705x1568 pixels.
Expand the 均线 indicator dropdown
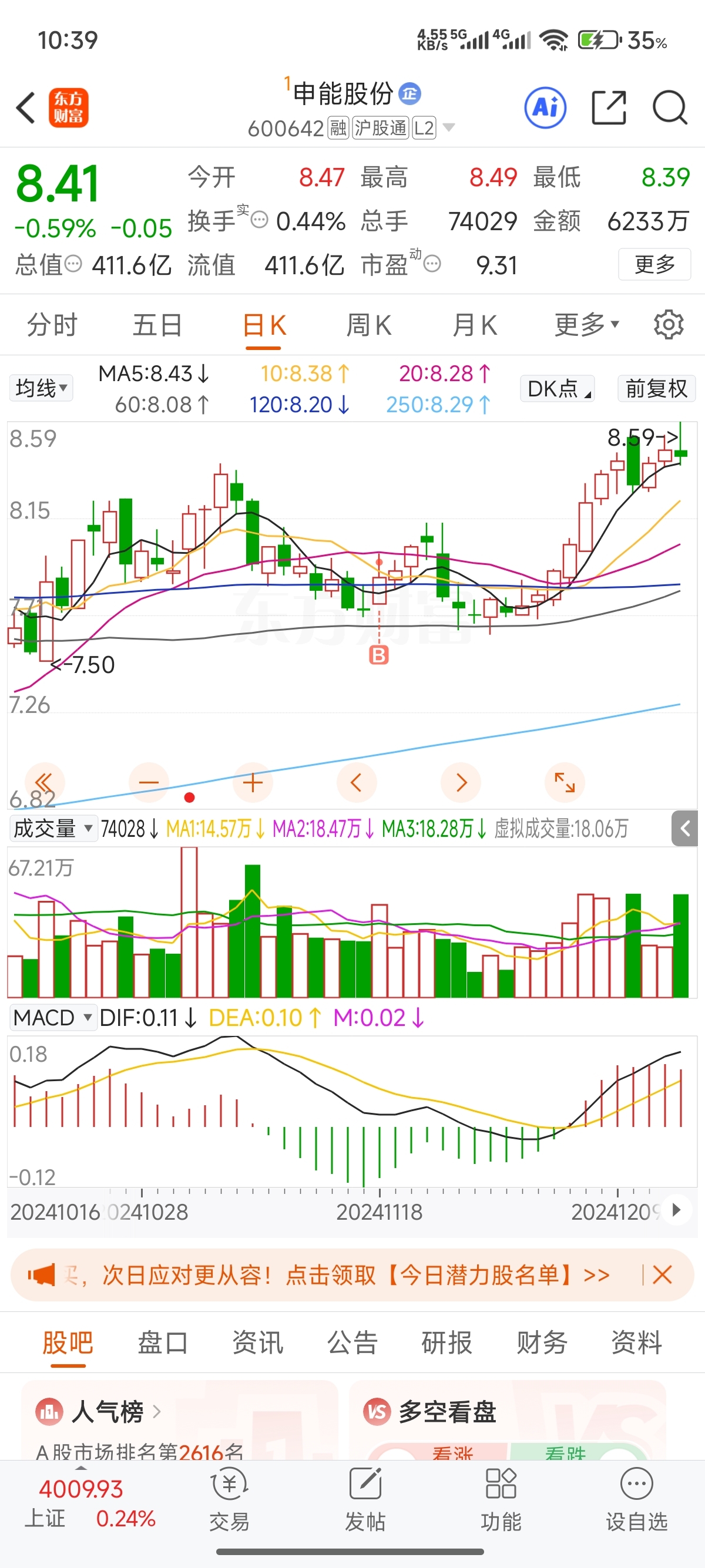(x=41, y=388)
